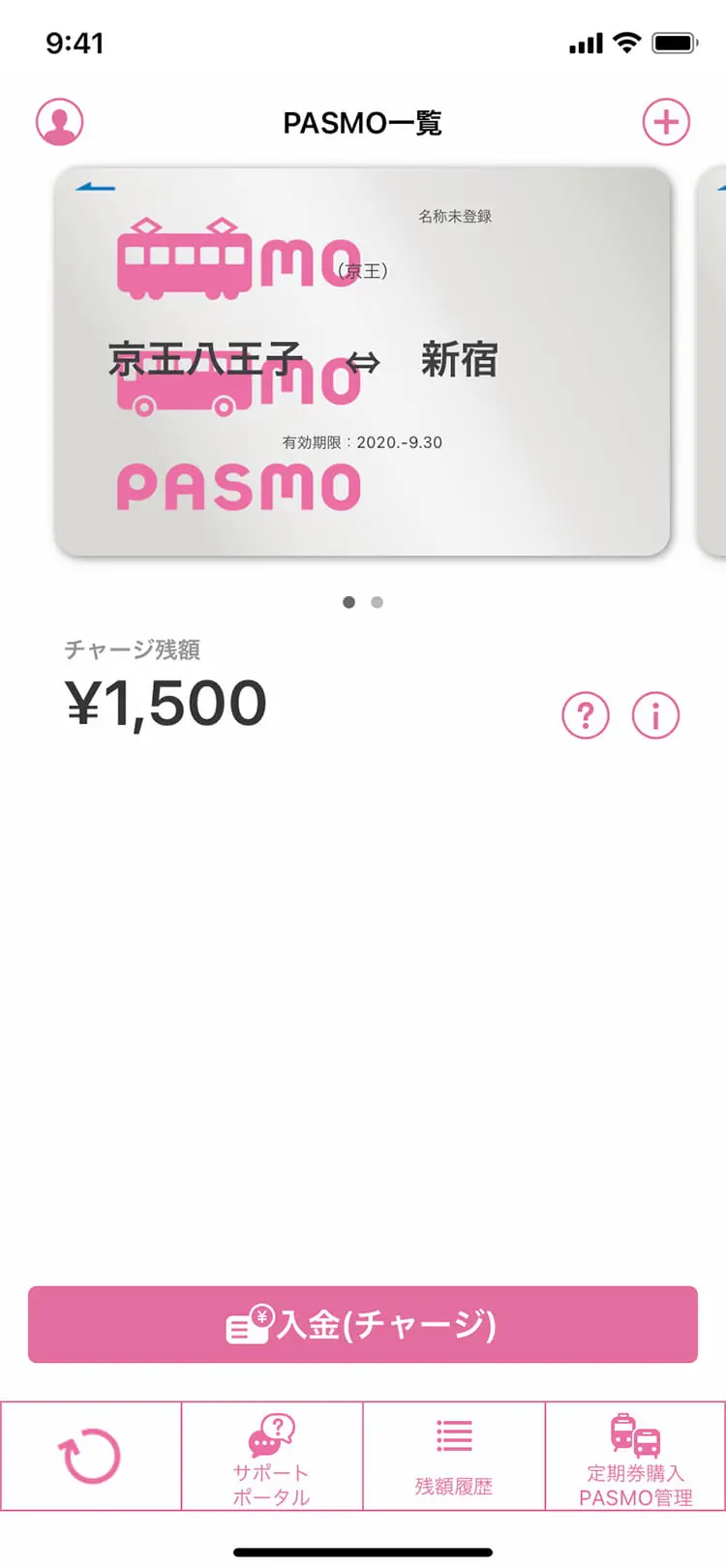Go to 定期券購入 PASMO管理
This screenshot has width=726, height=1568.
636,1456
